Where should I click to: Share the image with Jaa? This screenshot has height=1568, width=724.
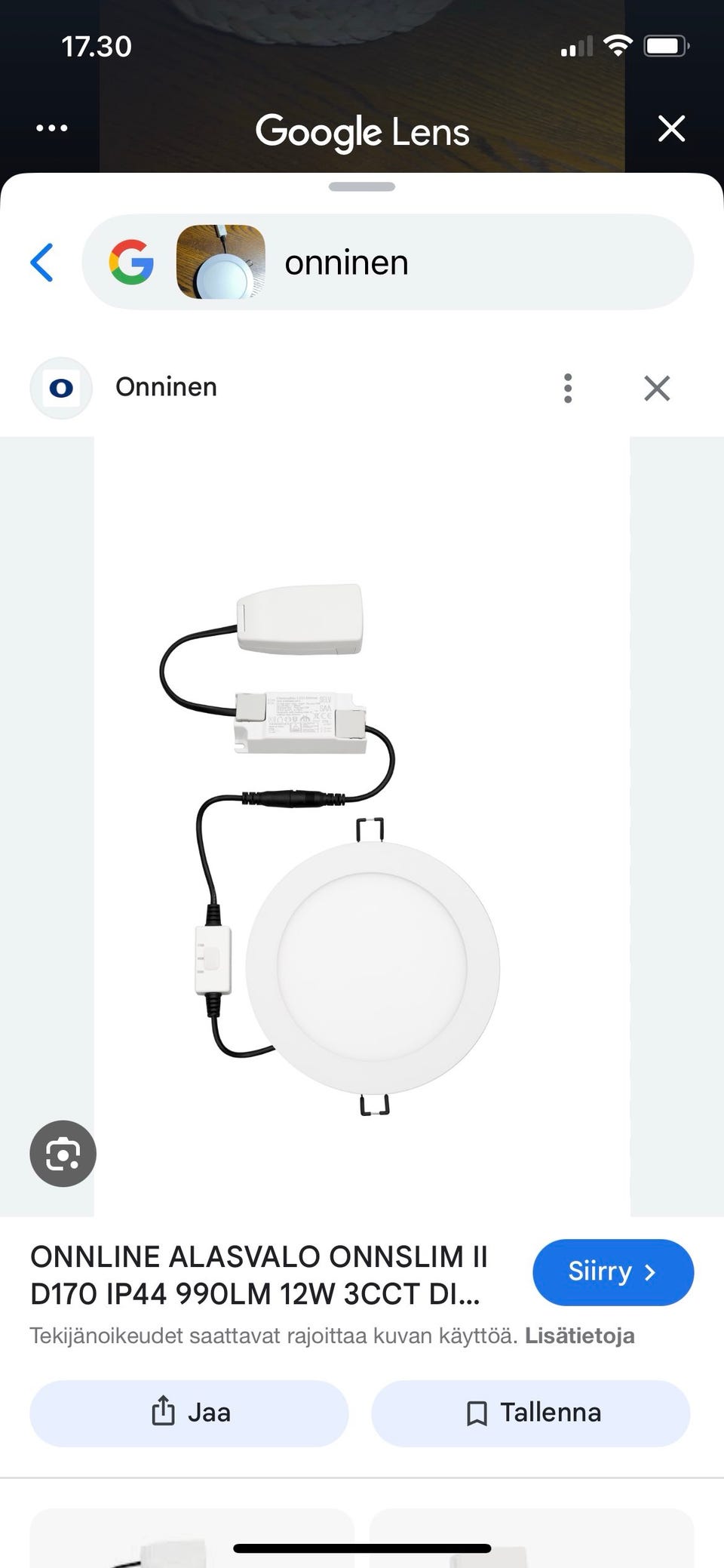(189, 1413)
